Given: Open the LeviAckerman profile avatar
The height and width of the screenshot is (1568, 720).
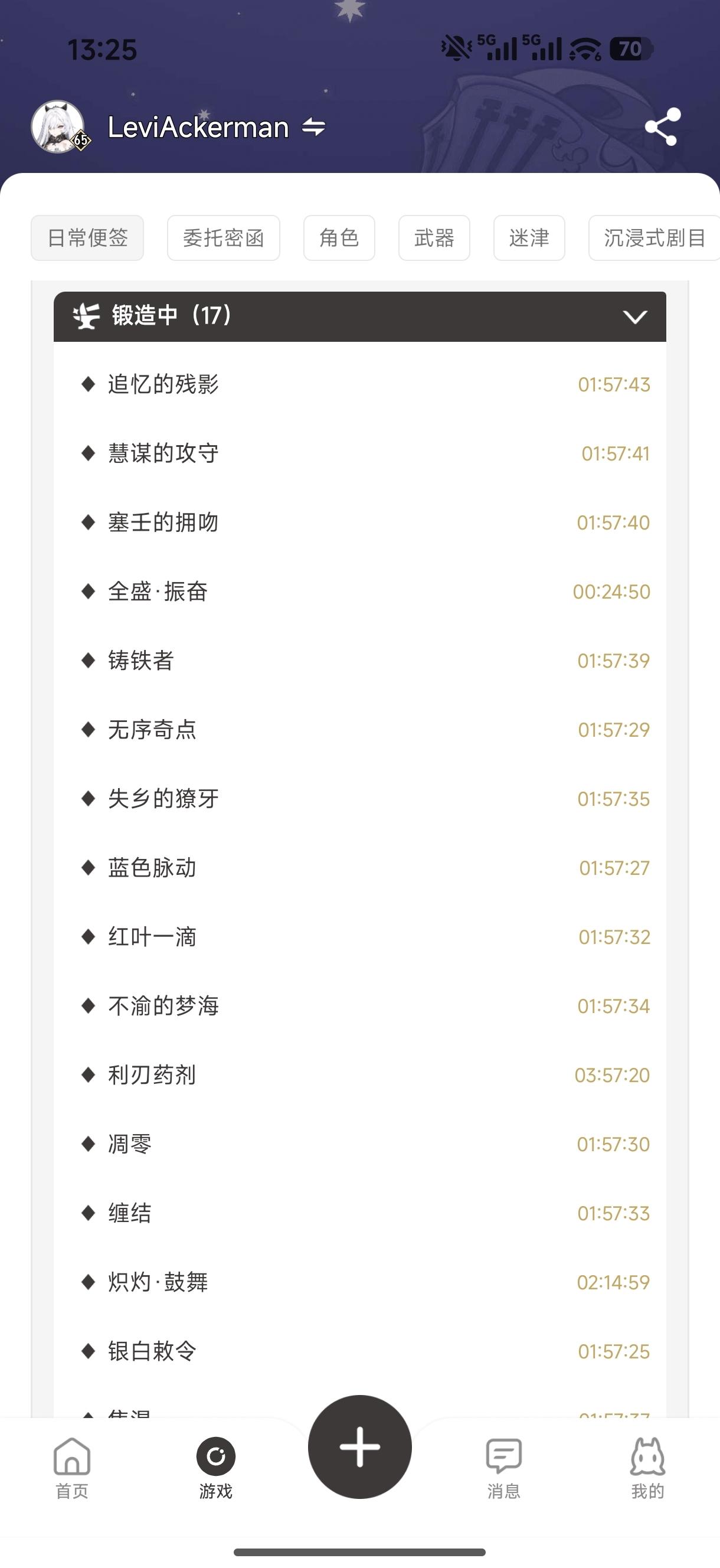Looking at the screenshot, I should [58, 126].
